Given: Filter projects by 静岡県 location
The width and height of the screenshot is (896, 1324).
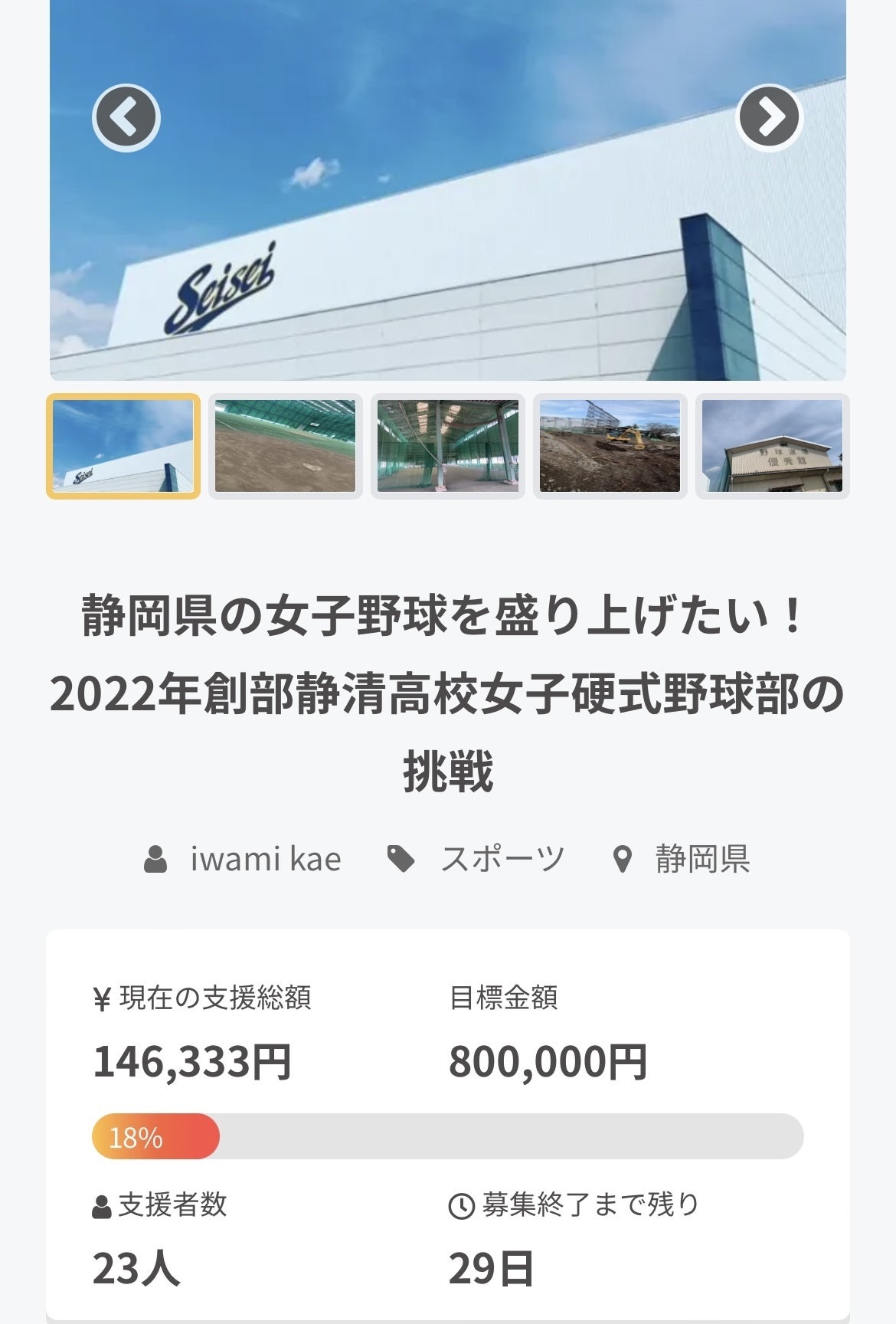Looking at the screenshot, I should tap(701, 859).
